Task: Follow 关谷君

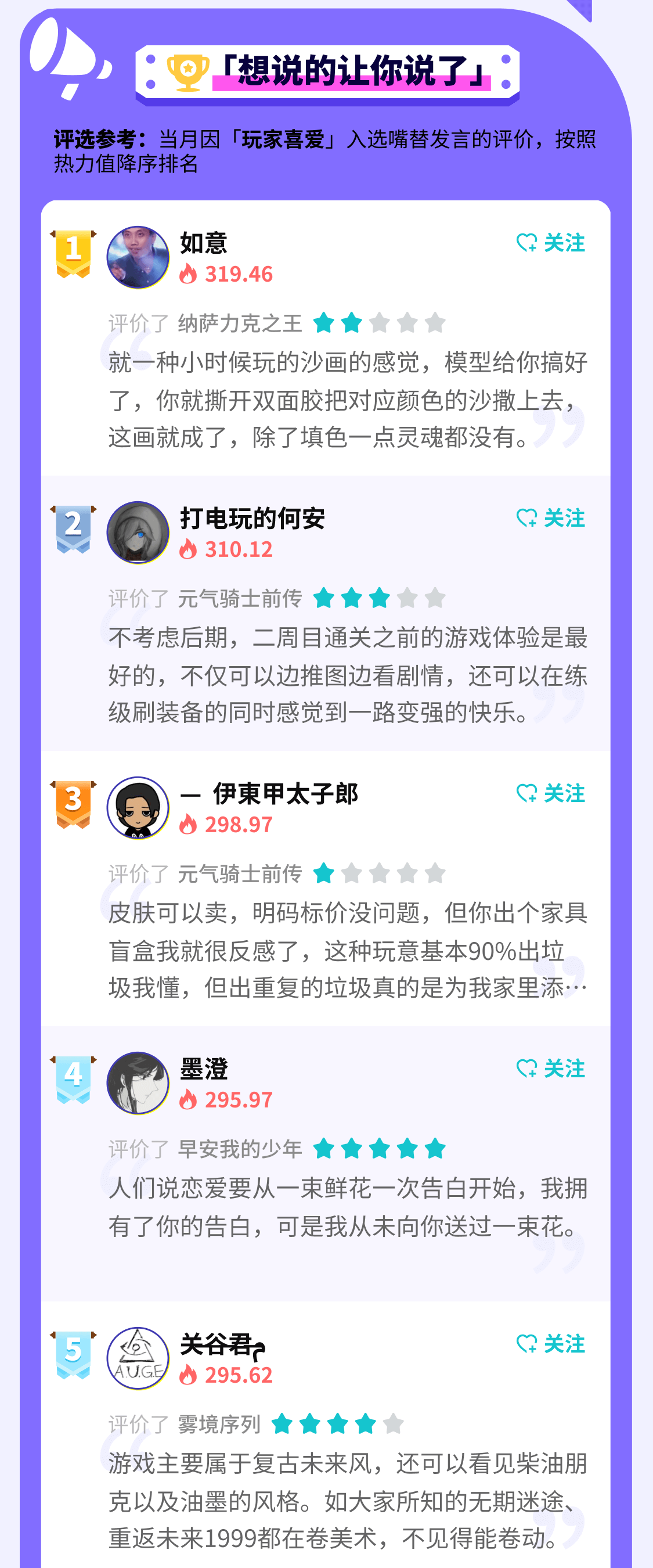Action: click(550, 1343)
